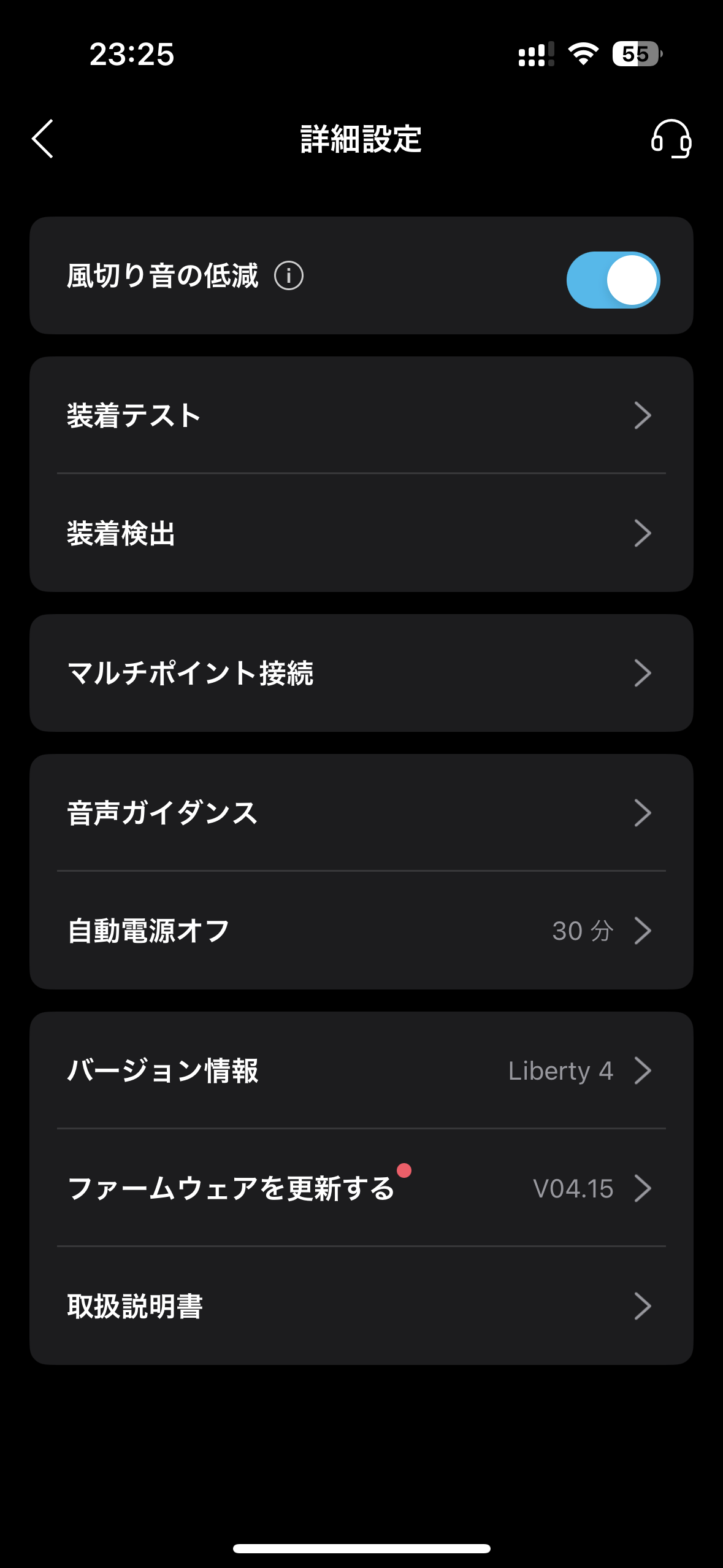
Task: Open マルチポイント接続
Action: (361, 673)
